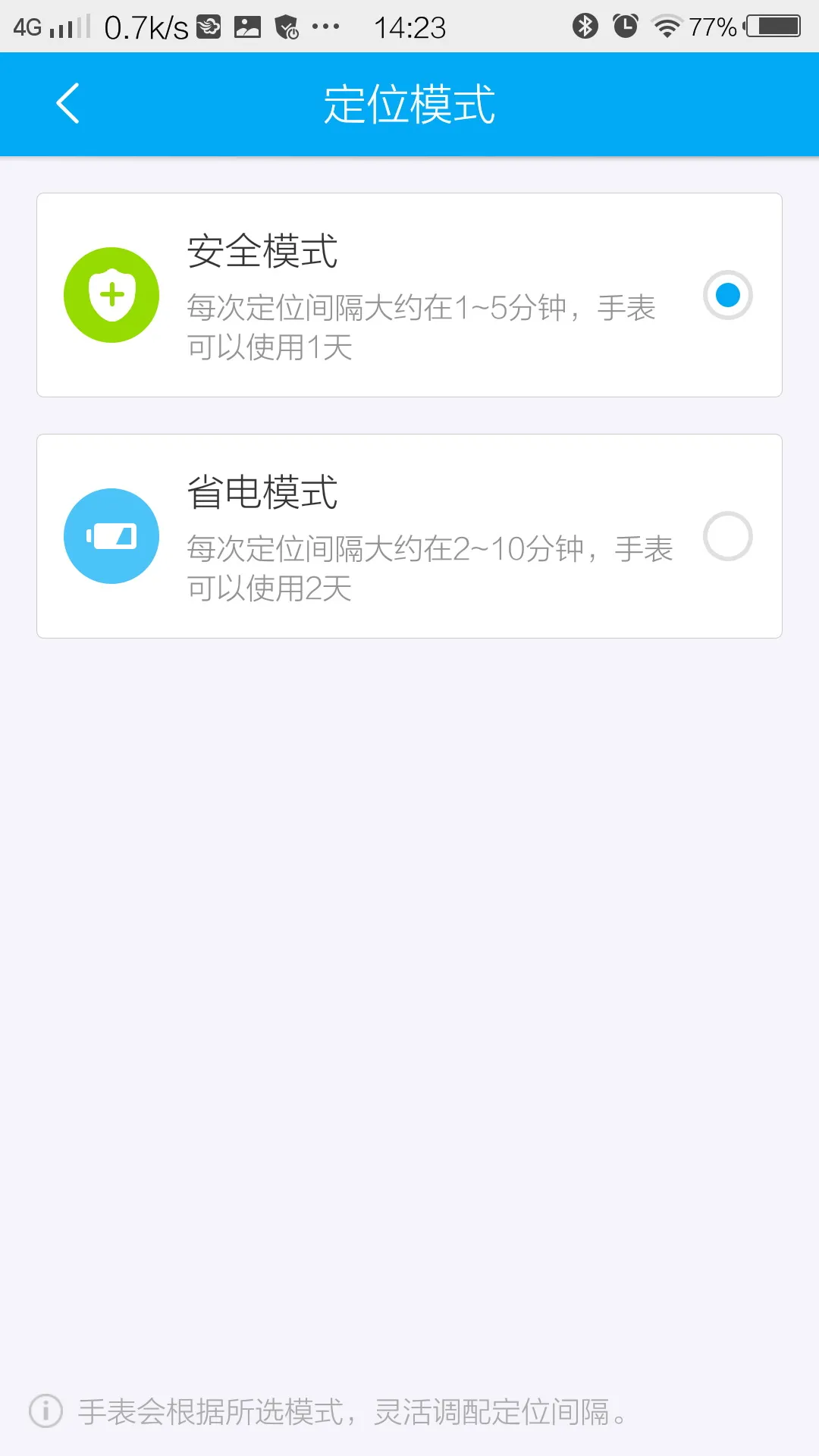The width and height of the screenshot is (819, 1456).
Task: Select the 安全模式 radio button
Action: click(727, 295)
